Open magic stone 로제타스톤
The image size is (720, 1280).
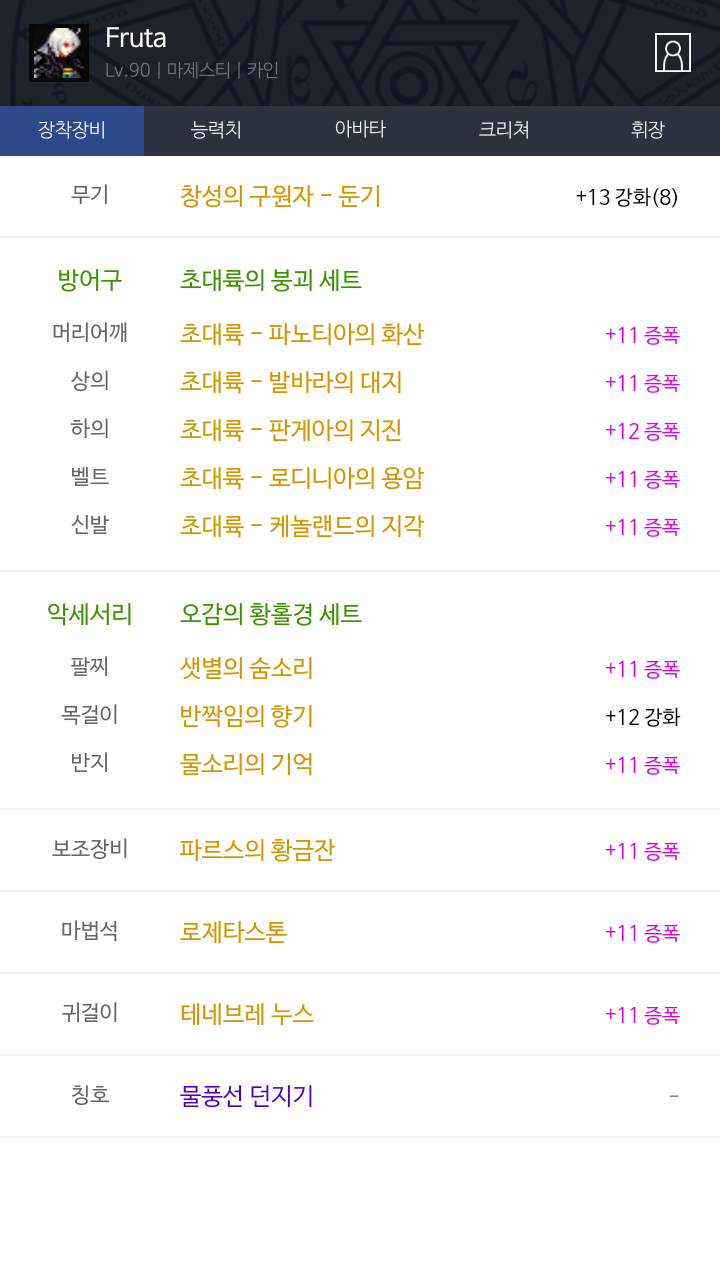coord(234,932)
